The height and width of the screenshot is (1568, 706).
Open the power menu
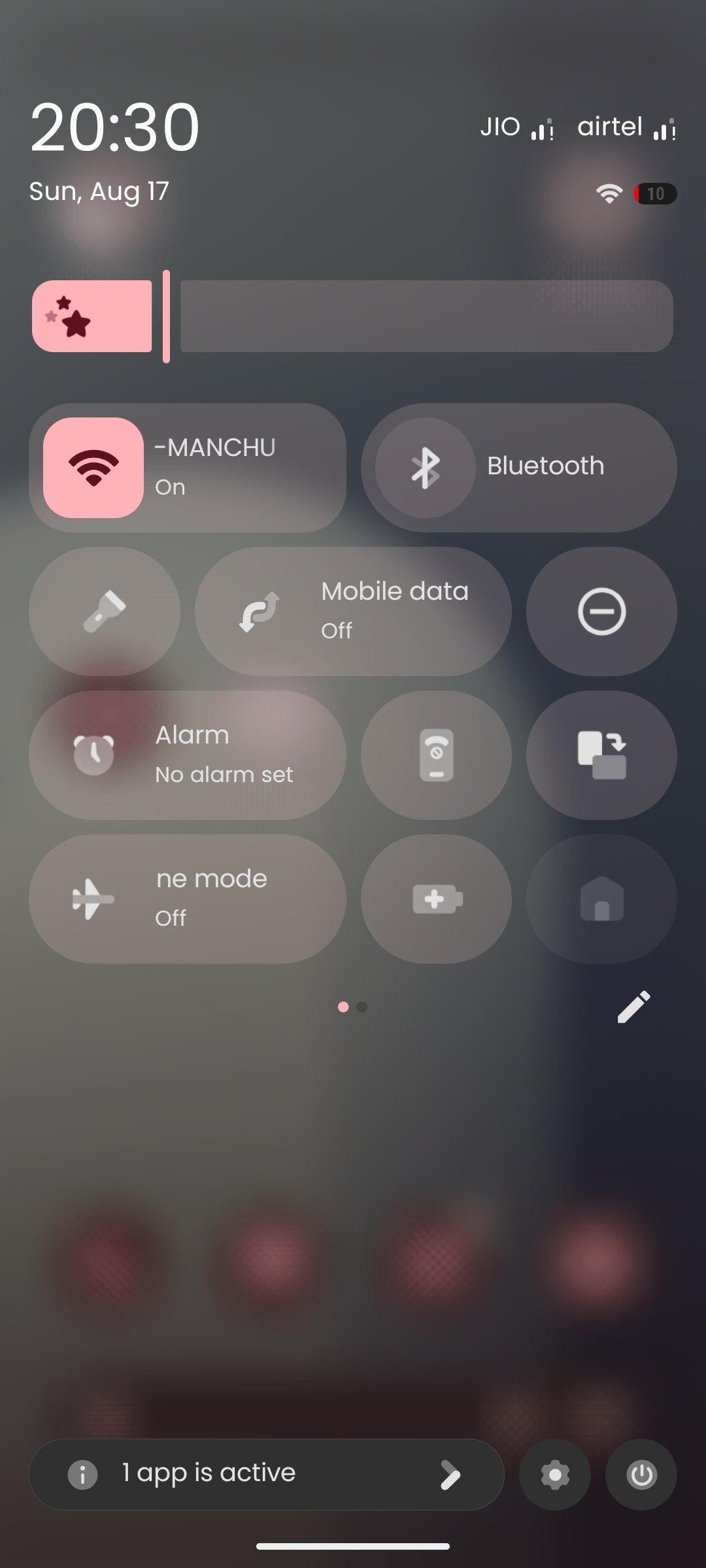(x=641, y=1475)
